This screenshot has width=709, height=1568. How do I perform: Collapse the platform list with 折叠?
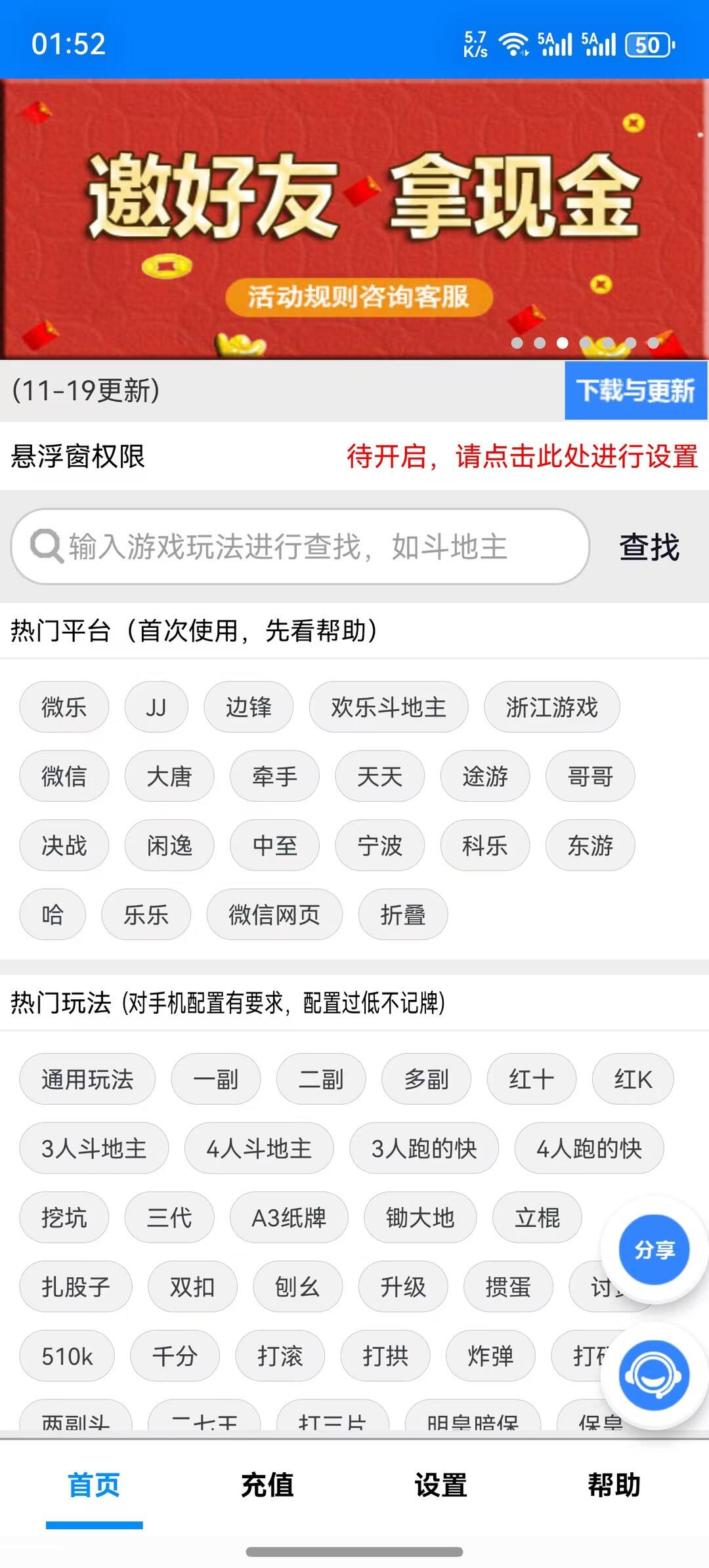click(x=402, y=915)
